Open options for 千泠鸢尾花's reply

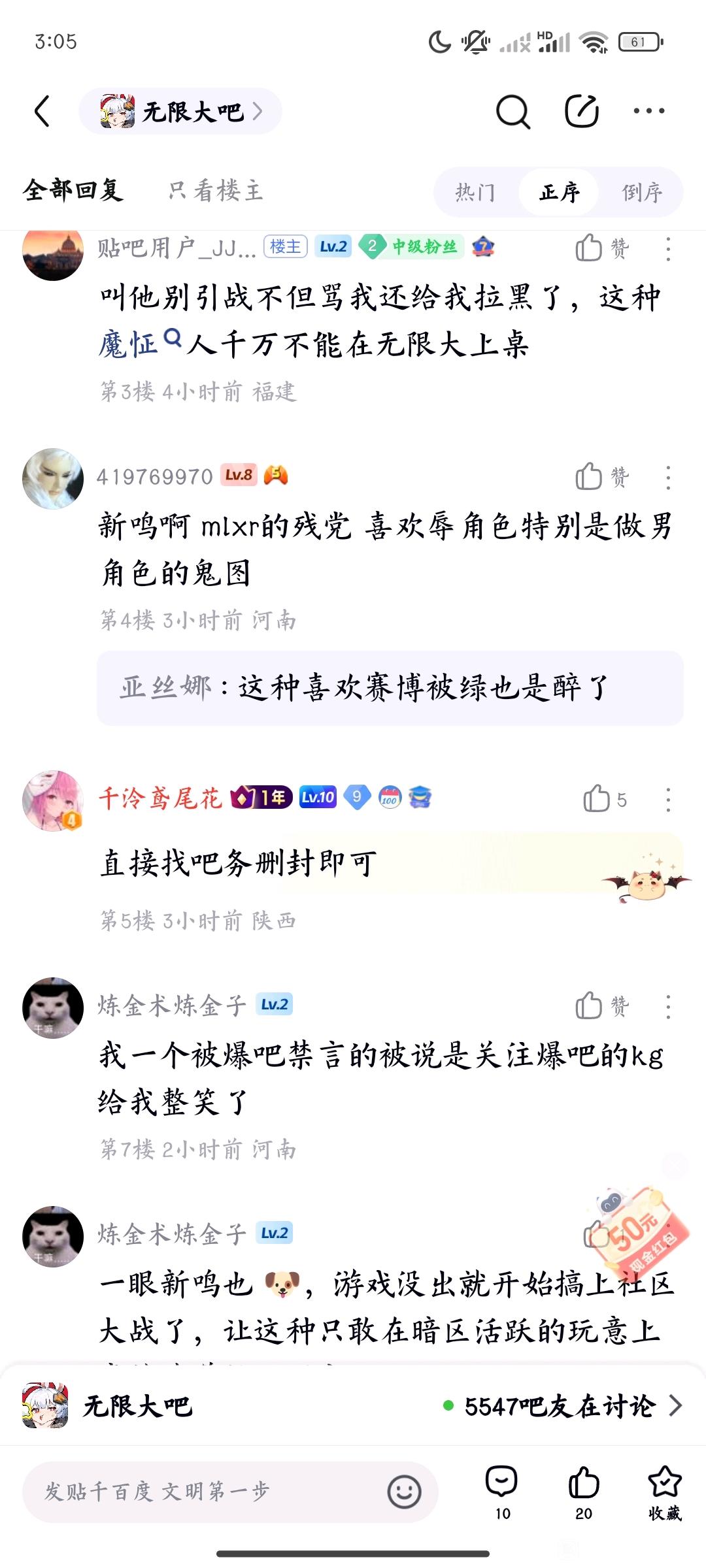click(x=667, y=799)
